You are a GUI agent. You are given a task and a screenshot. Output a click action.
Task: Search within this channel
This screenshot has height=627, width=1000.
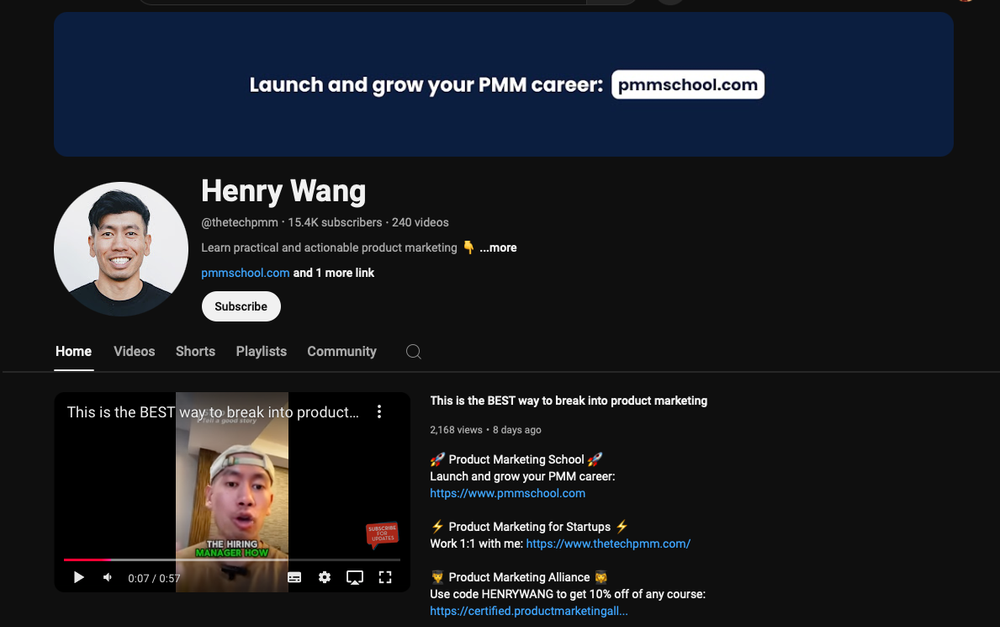413,352
